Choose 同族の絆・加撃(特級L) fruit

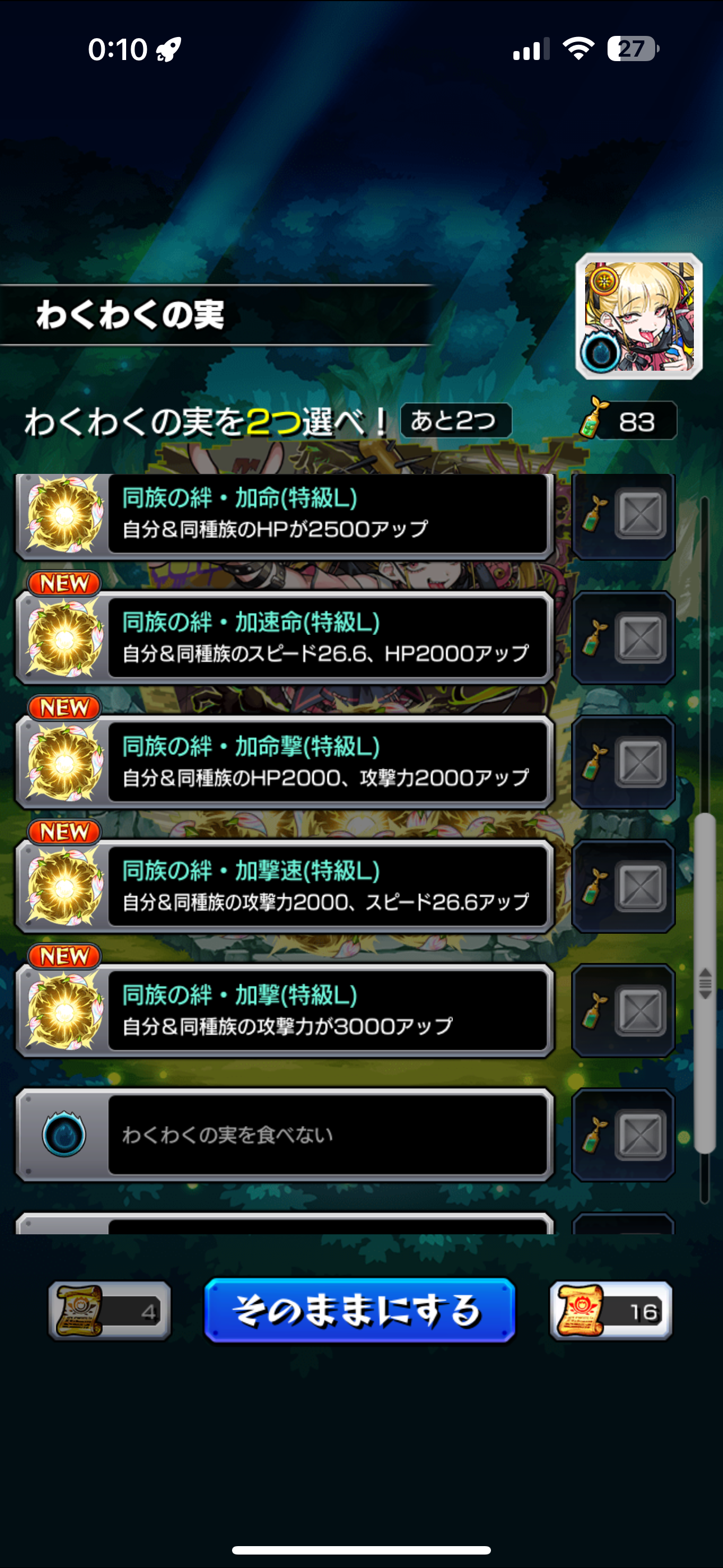pos(285,1011)
